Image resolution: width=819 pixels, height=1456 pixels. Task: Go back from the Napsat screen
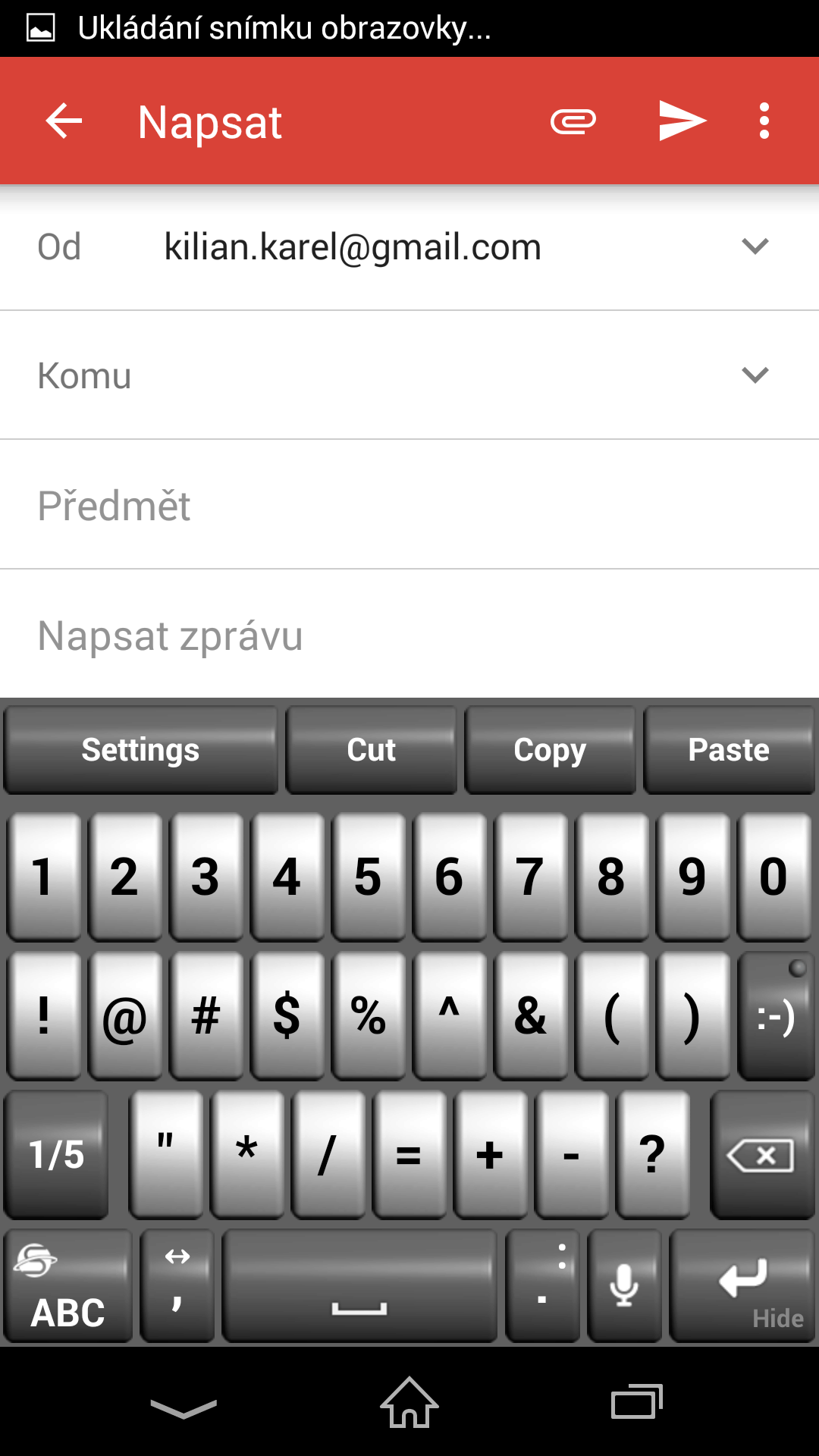(x=64, y=121)
